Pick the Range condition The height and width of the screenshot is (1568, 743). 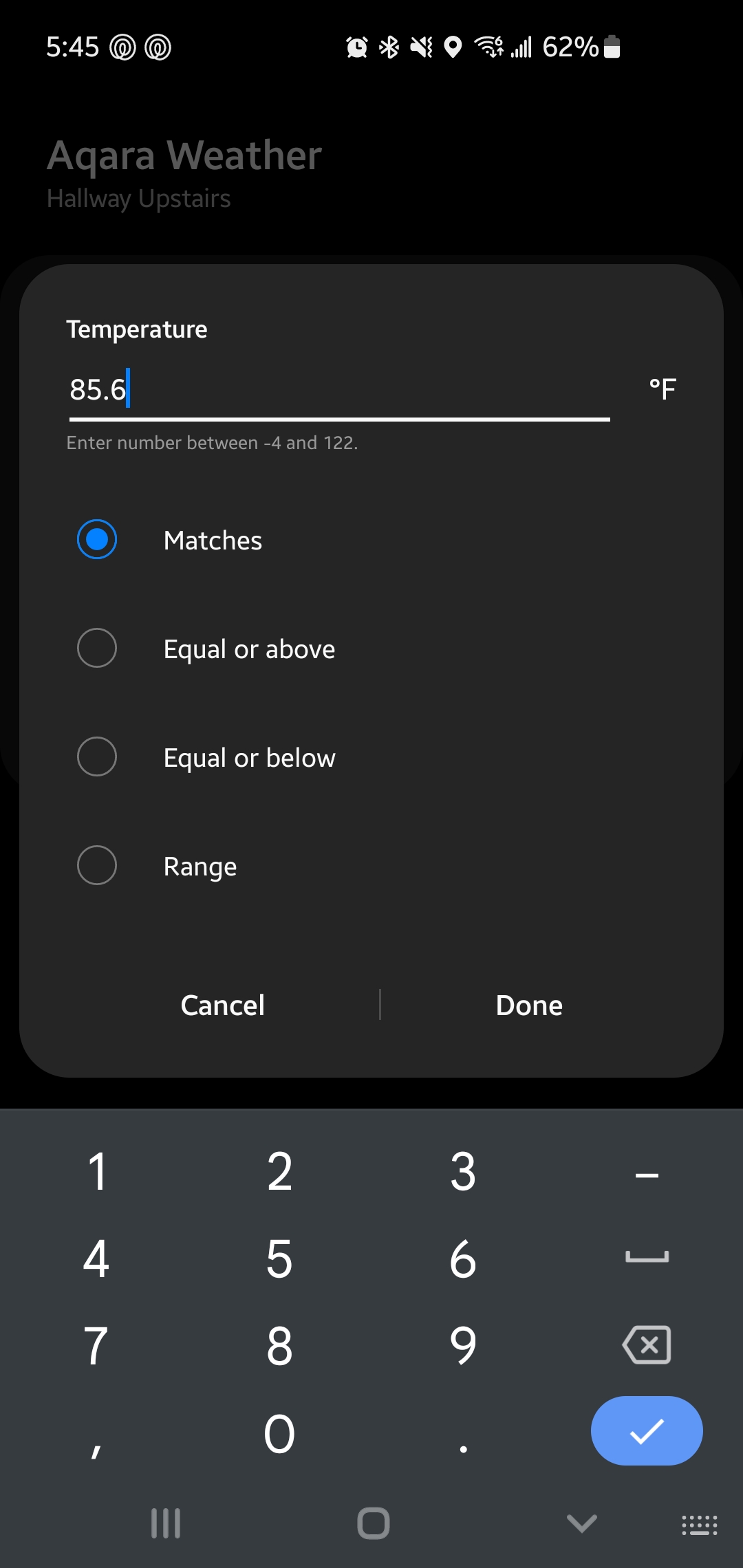[x=97, y=866]
